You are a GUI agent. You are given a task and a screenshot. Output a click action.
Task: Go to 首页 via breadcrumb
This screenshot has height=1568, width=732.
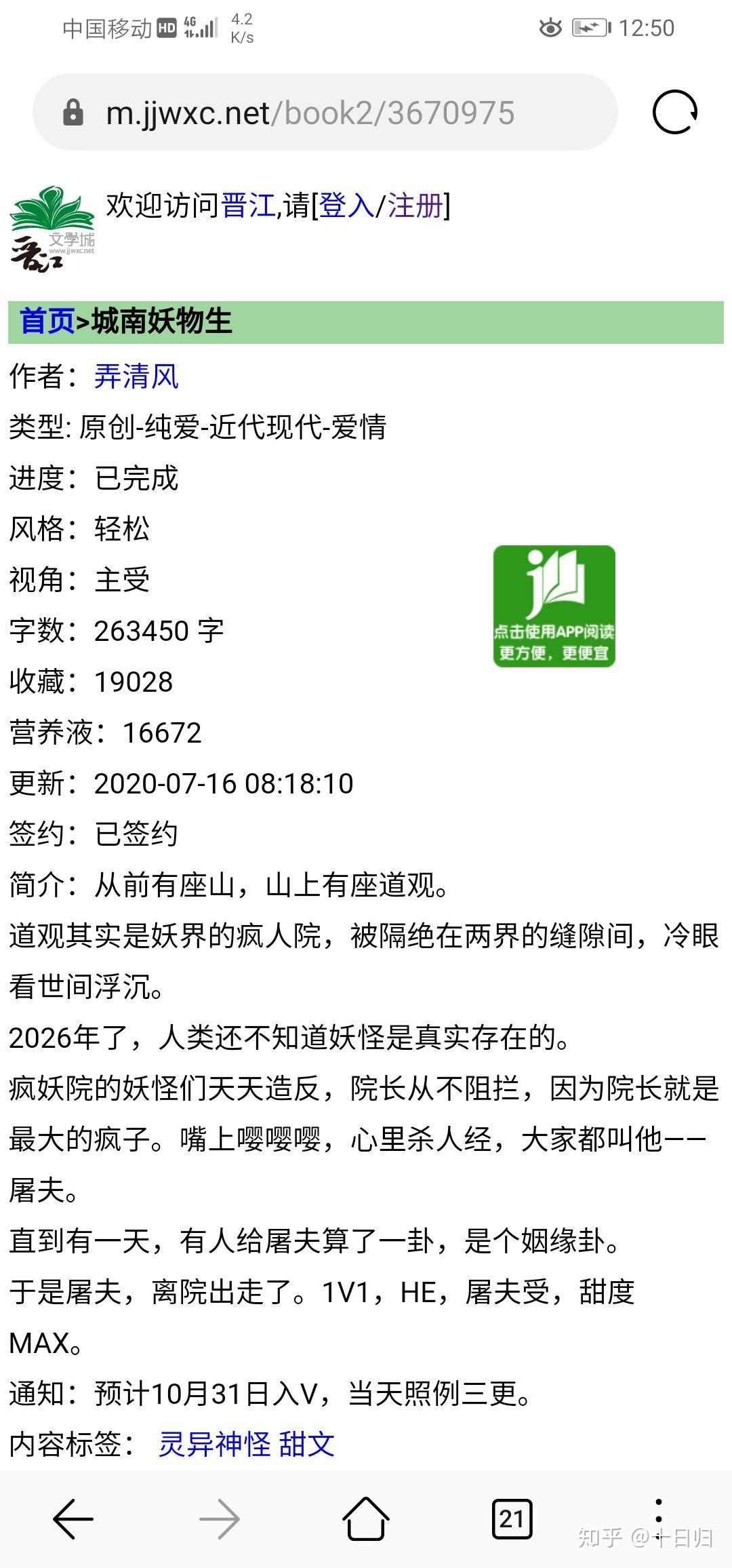[47, 321]
